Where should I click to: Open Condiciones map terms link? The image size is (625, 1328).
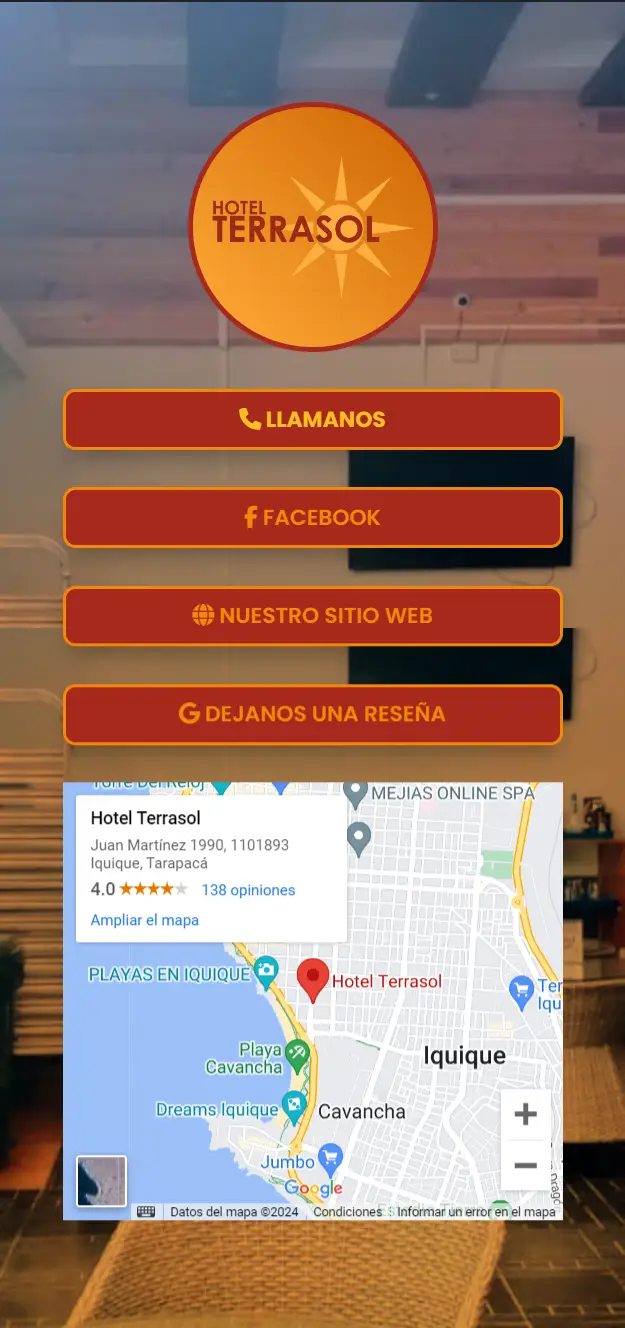(x=347, y=1212)
